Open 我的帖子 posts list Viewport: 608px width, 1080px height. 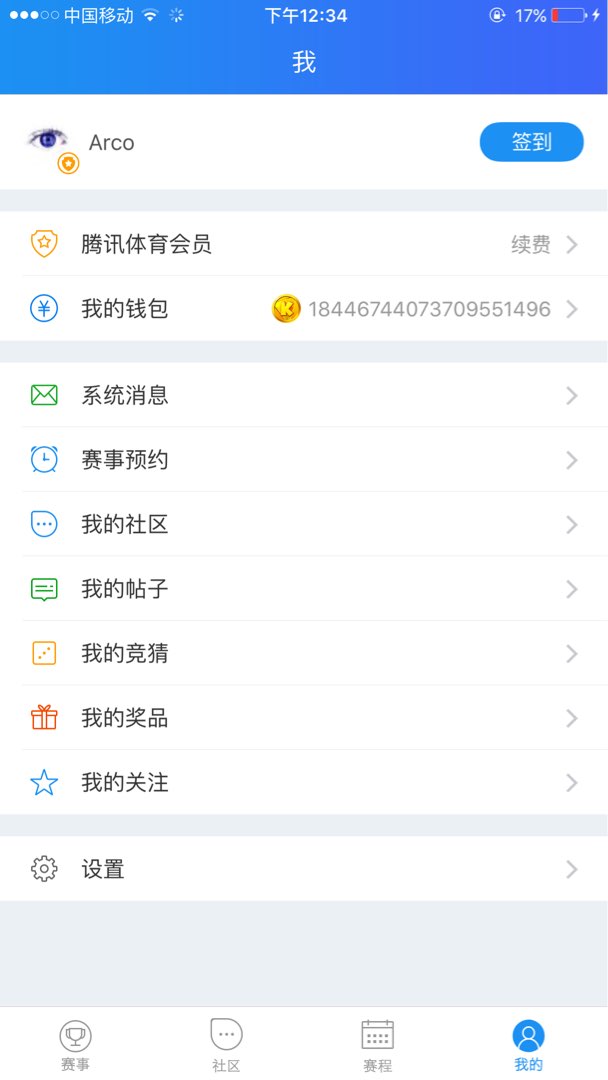tap(304, 589)
